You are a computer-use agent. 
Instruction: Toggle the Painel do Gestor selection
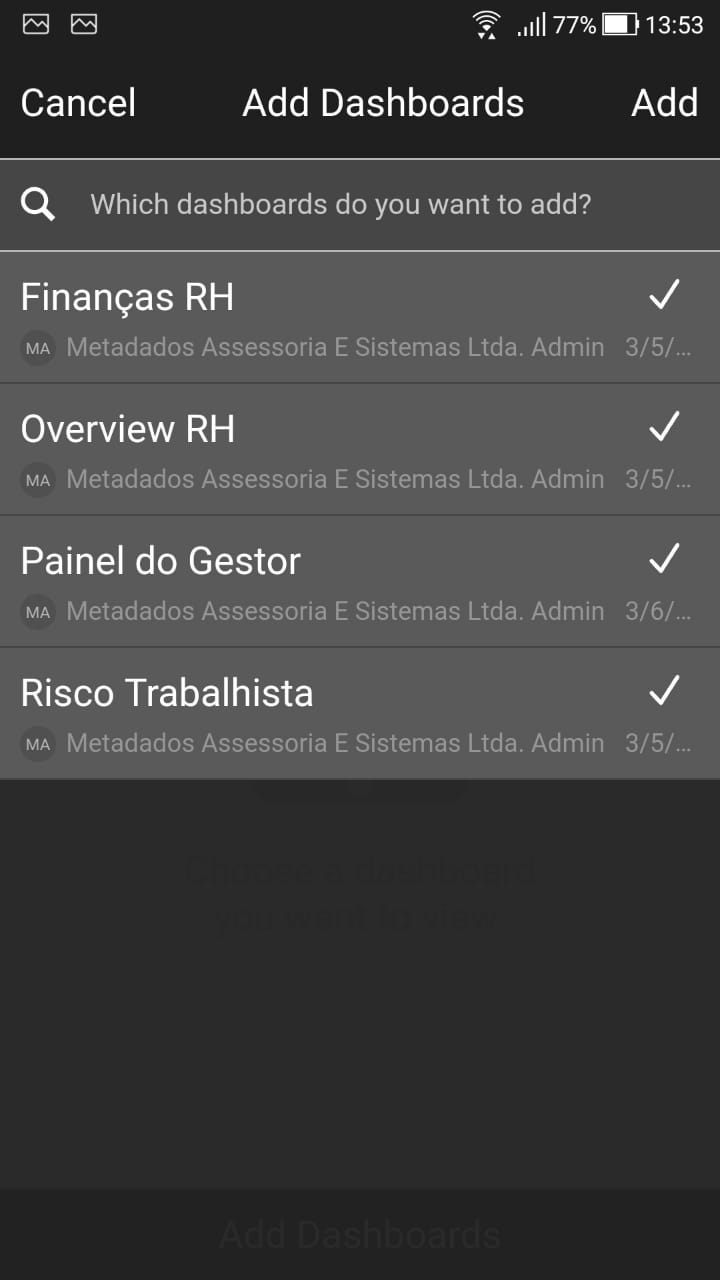664,559
